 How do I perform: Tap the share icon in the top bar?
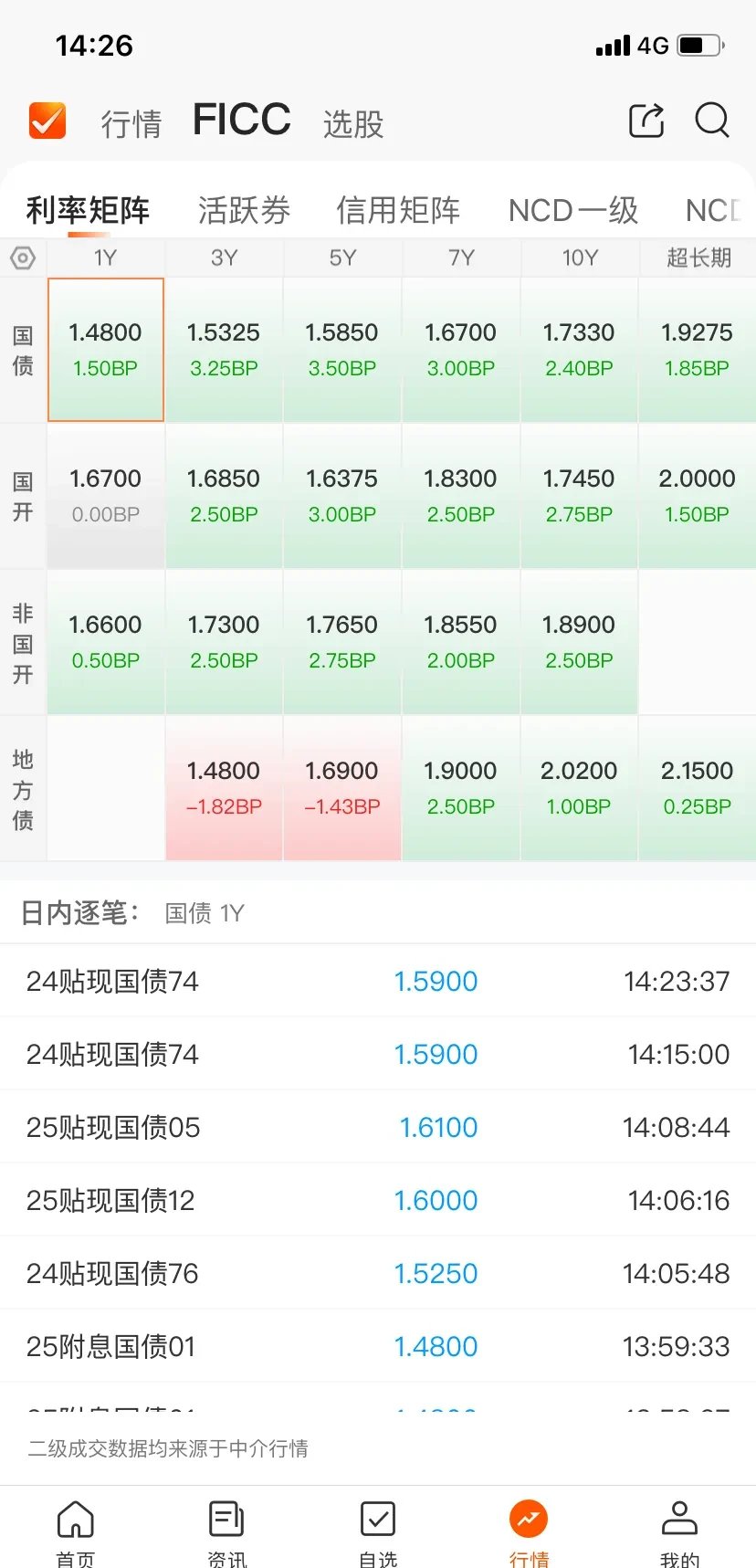[x=646, y=120]
